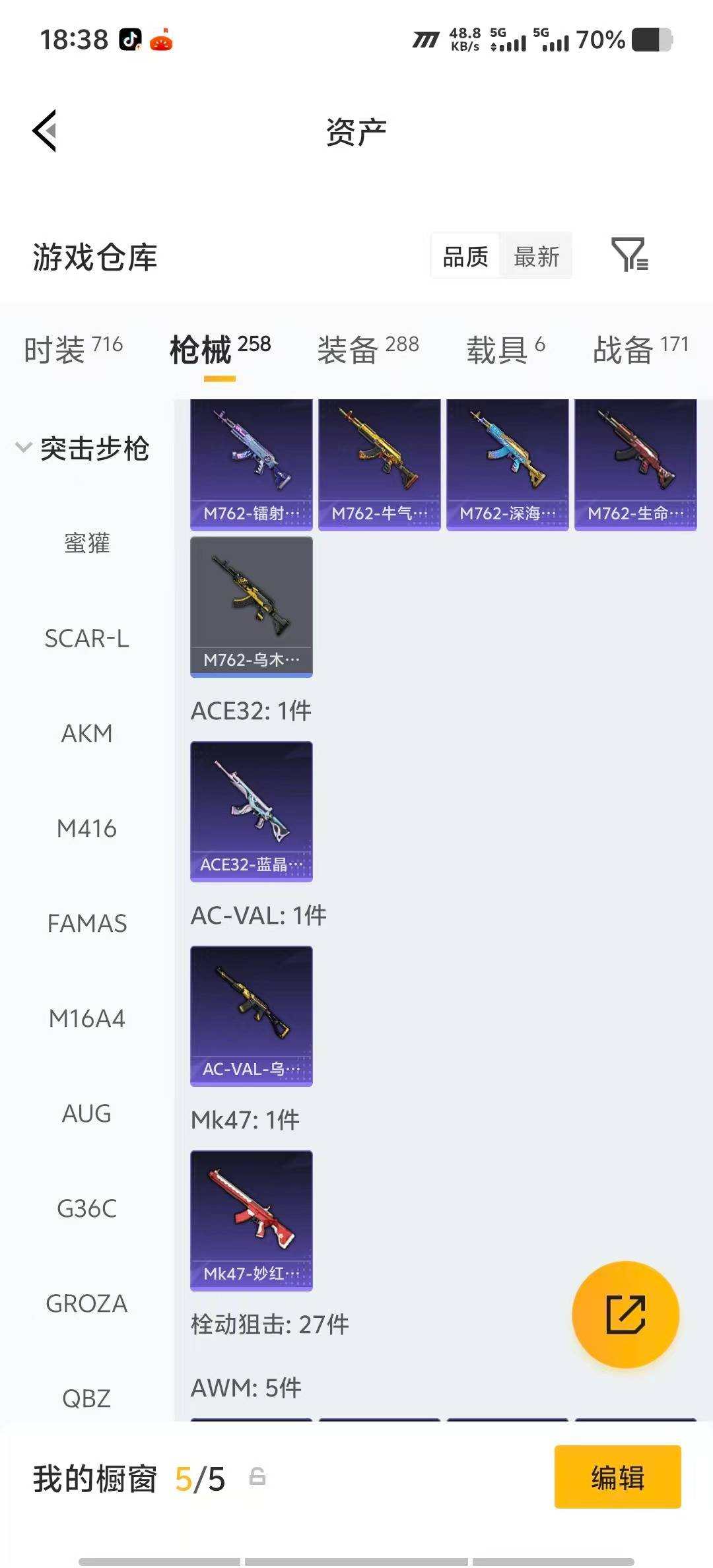Click the 5/5 showcase counter
Image resolution: width=713 pixels, height=1568 pixels.
pos(200,1478)
